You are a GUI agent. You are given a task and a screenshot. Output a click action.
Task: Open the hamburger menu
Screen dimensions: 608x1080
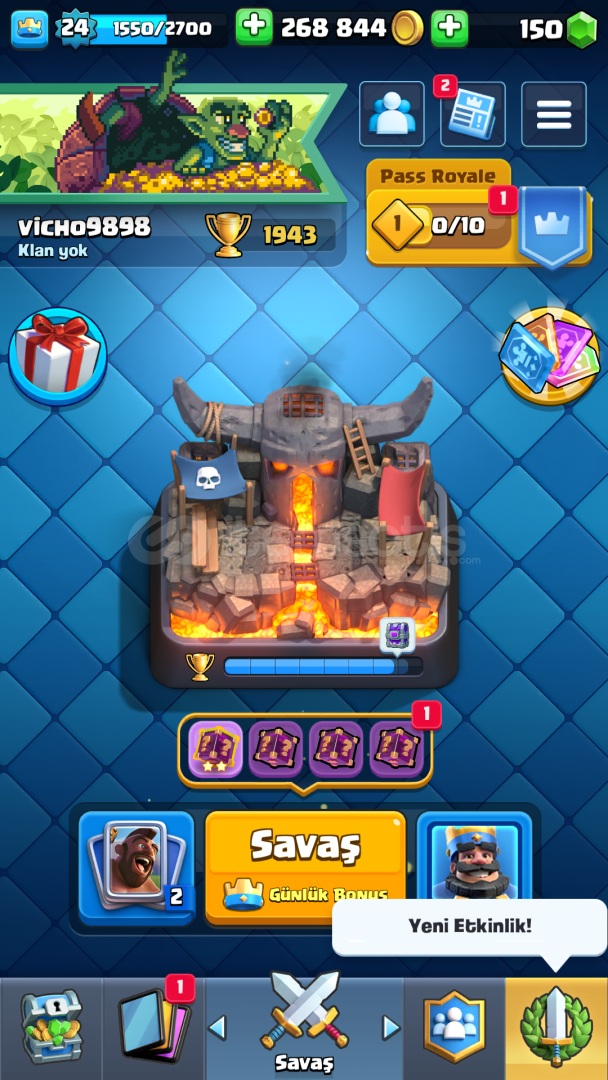[x=554, y=114]
